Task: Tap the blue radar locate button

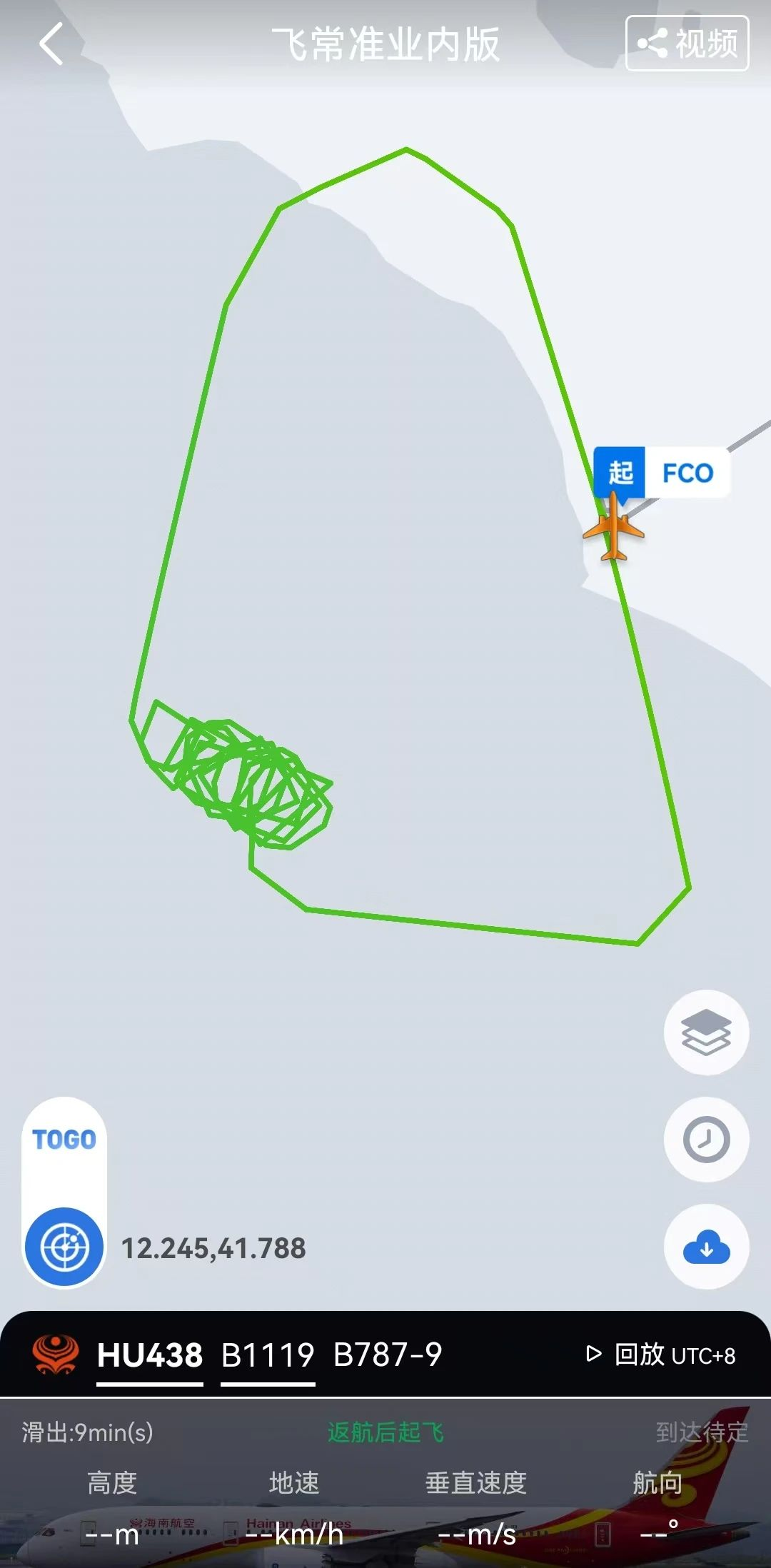Action: coord(64,1247)
